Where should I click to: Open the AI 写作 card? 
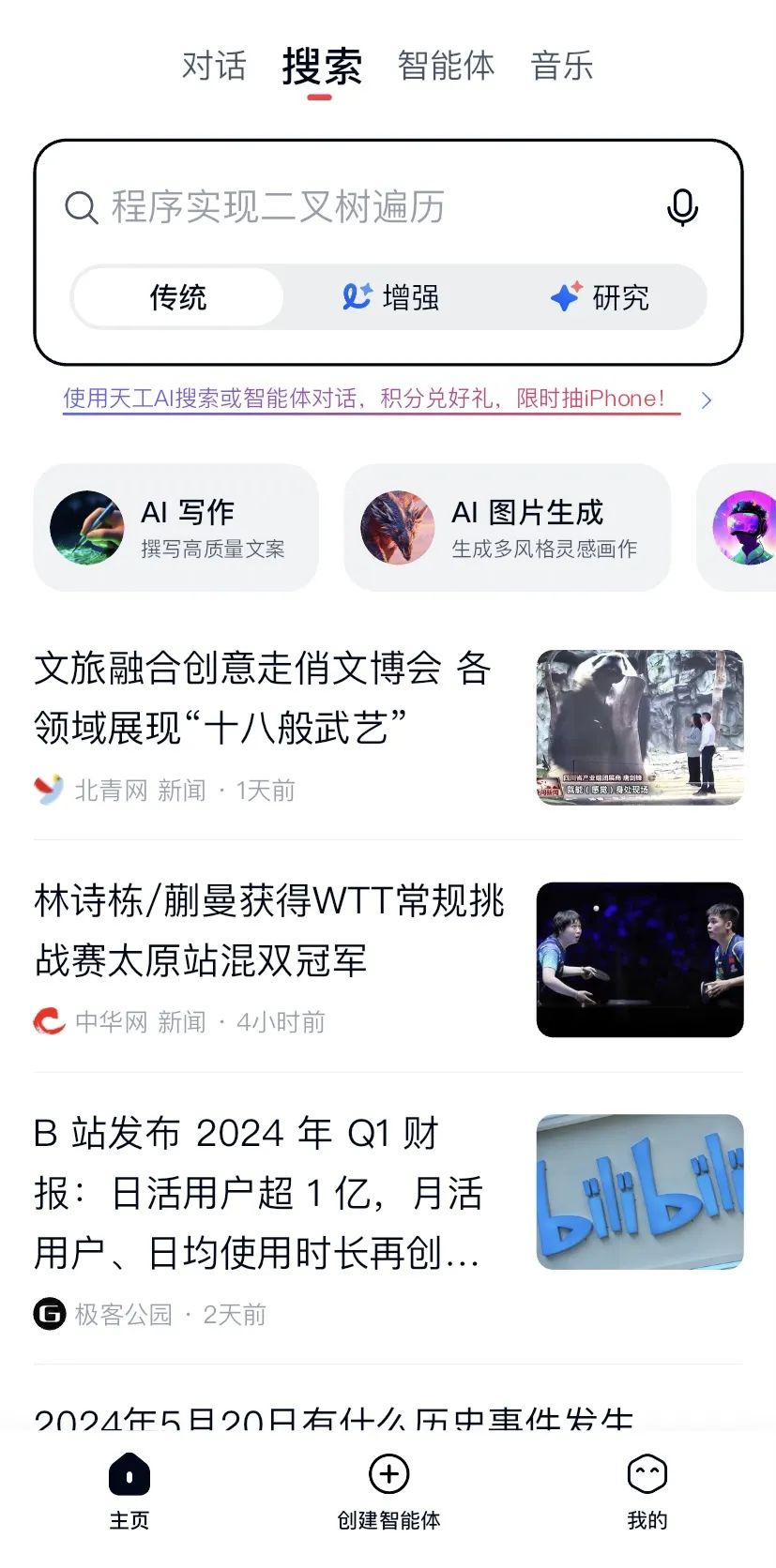click(176, 528)
